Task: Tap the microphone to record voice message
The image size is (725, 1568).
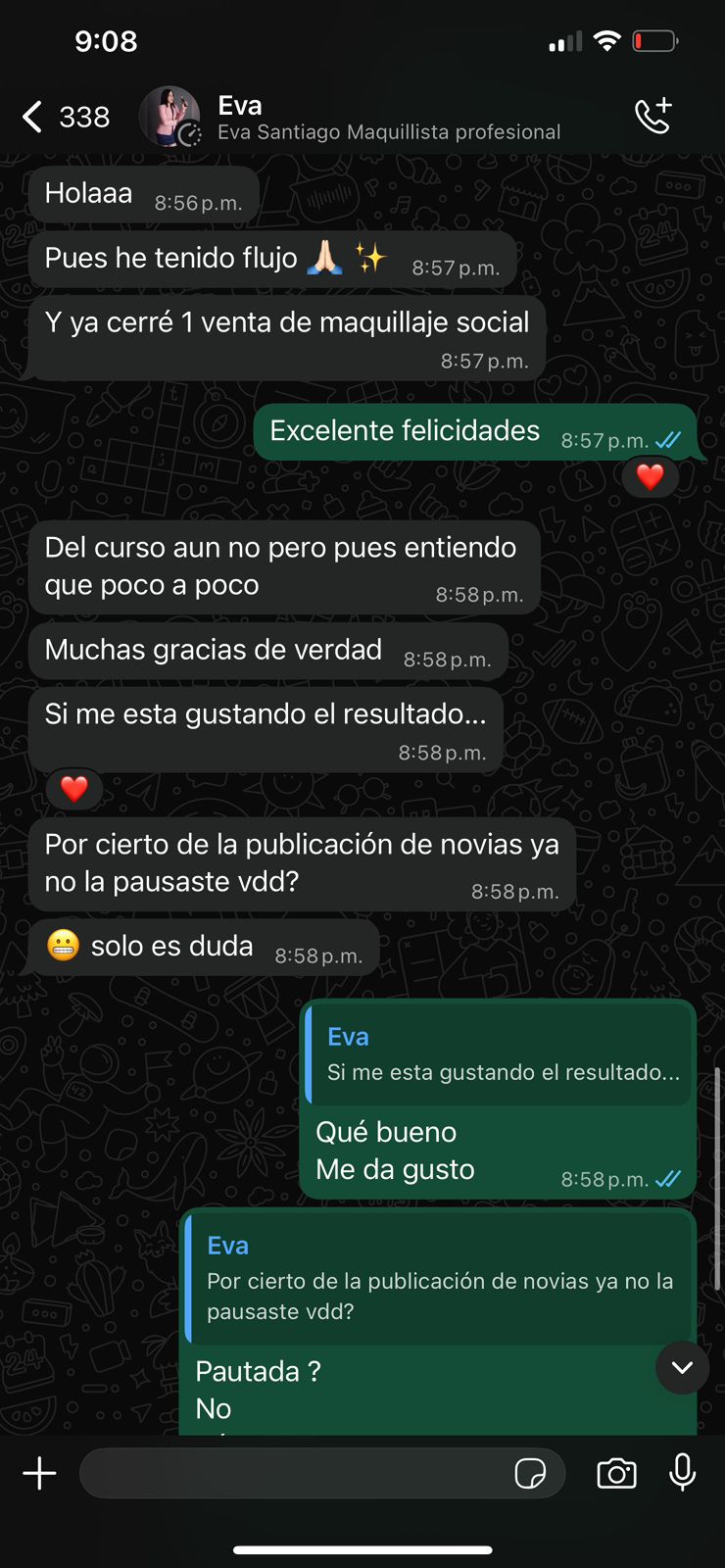Action: tap(682, 1473)
